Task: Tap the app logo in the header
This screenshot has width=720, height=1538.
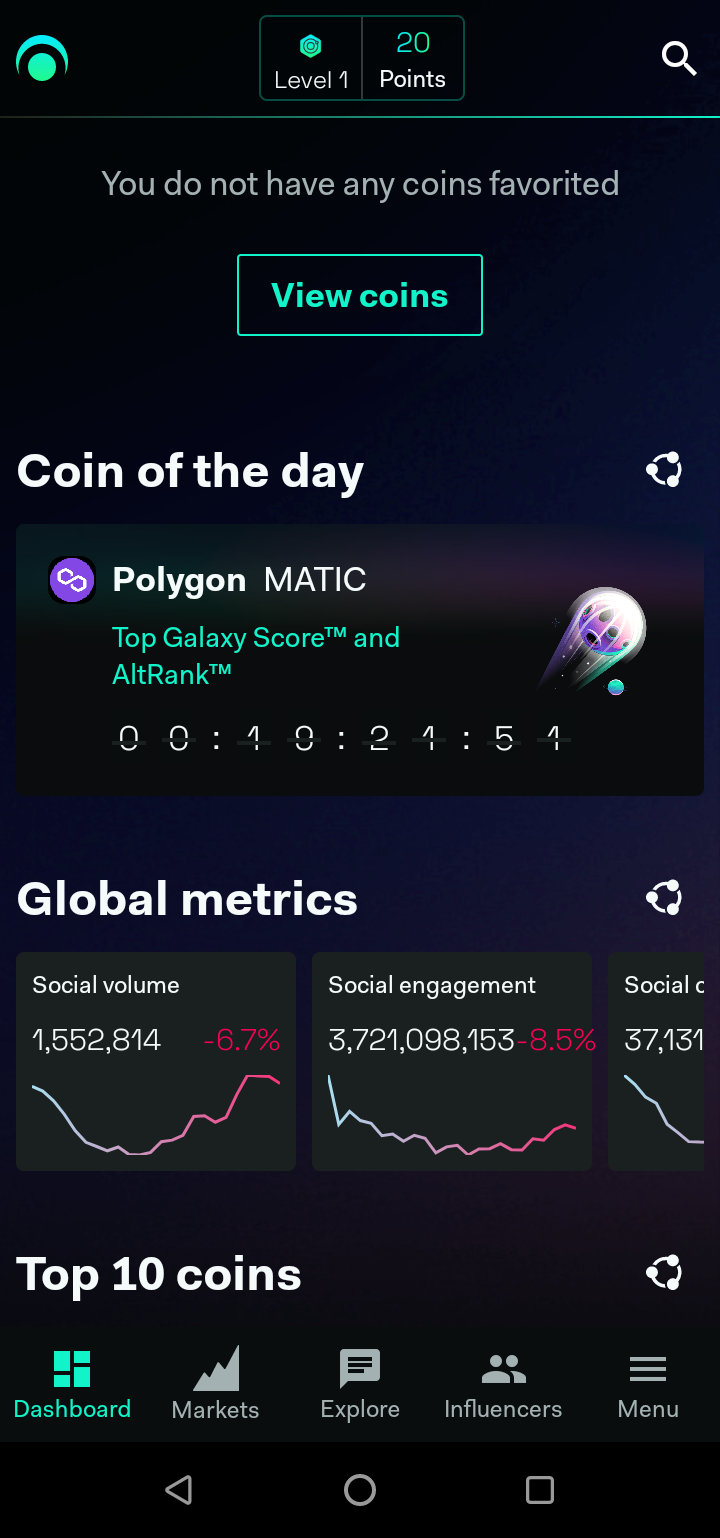Action: coord(42,58)
